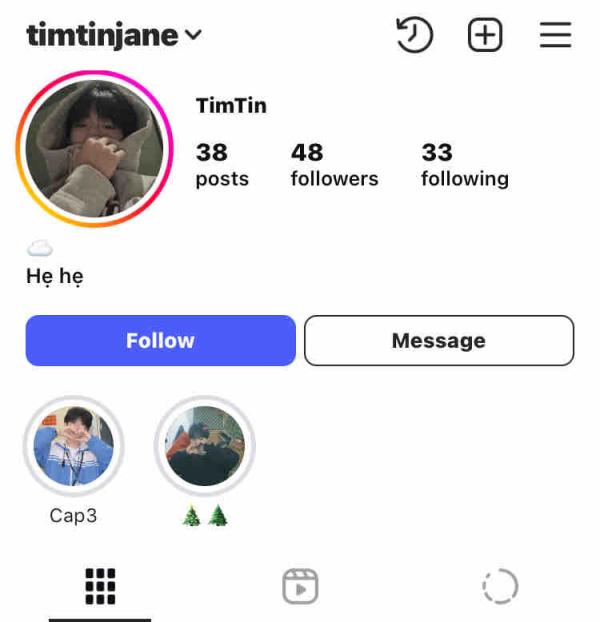
Task: View the 48 followers list
Action: 334,165
